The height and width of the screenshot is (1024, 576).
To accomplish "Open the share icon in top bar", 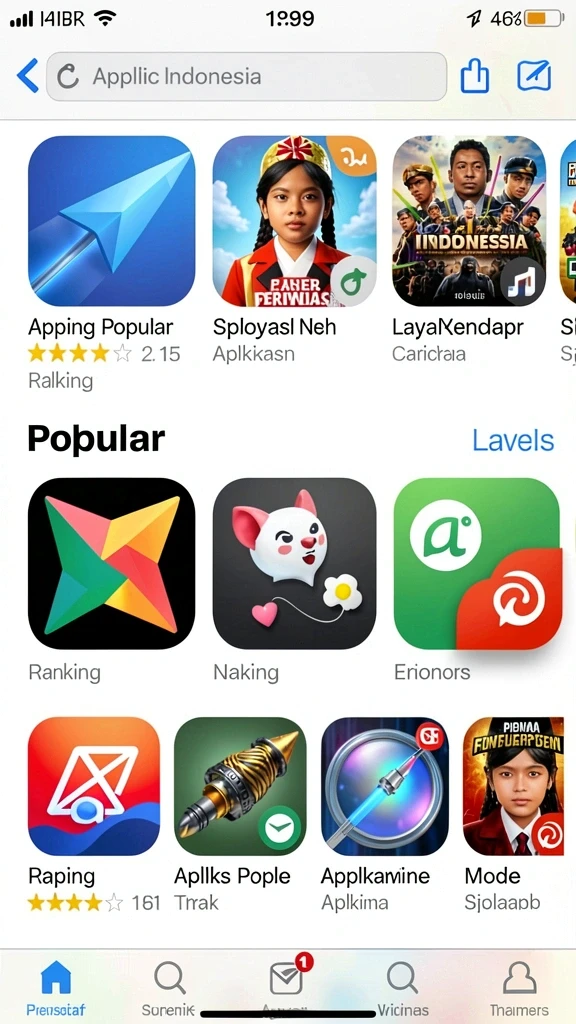I will [475, 76].
